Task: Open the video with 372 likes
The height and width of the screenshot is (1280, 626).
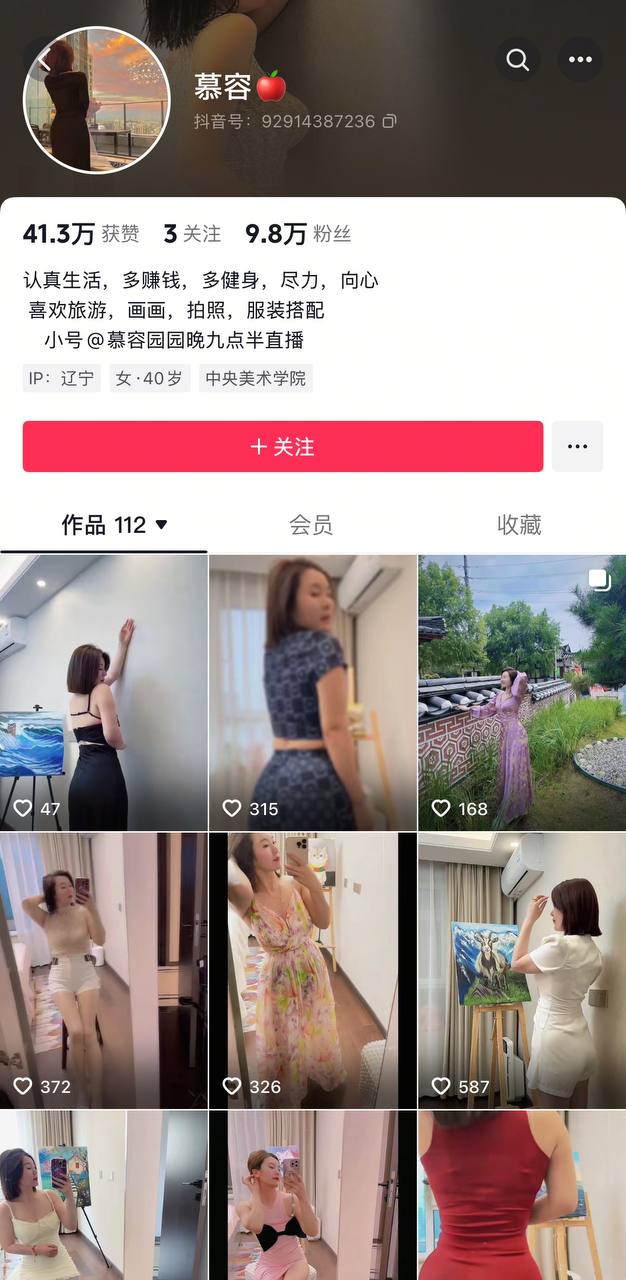Action: point(104,970)
